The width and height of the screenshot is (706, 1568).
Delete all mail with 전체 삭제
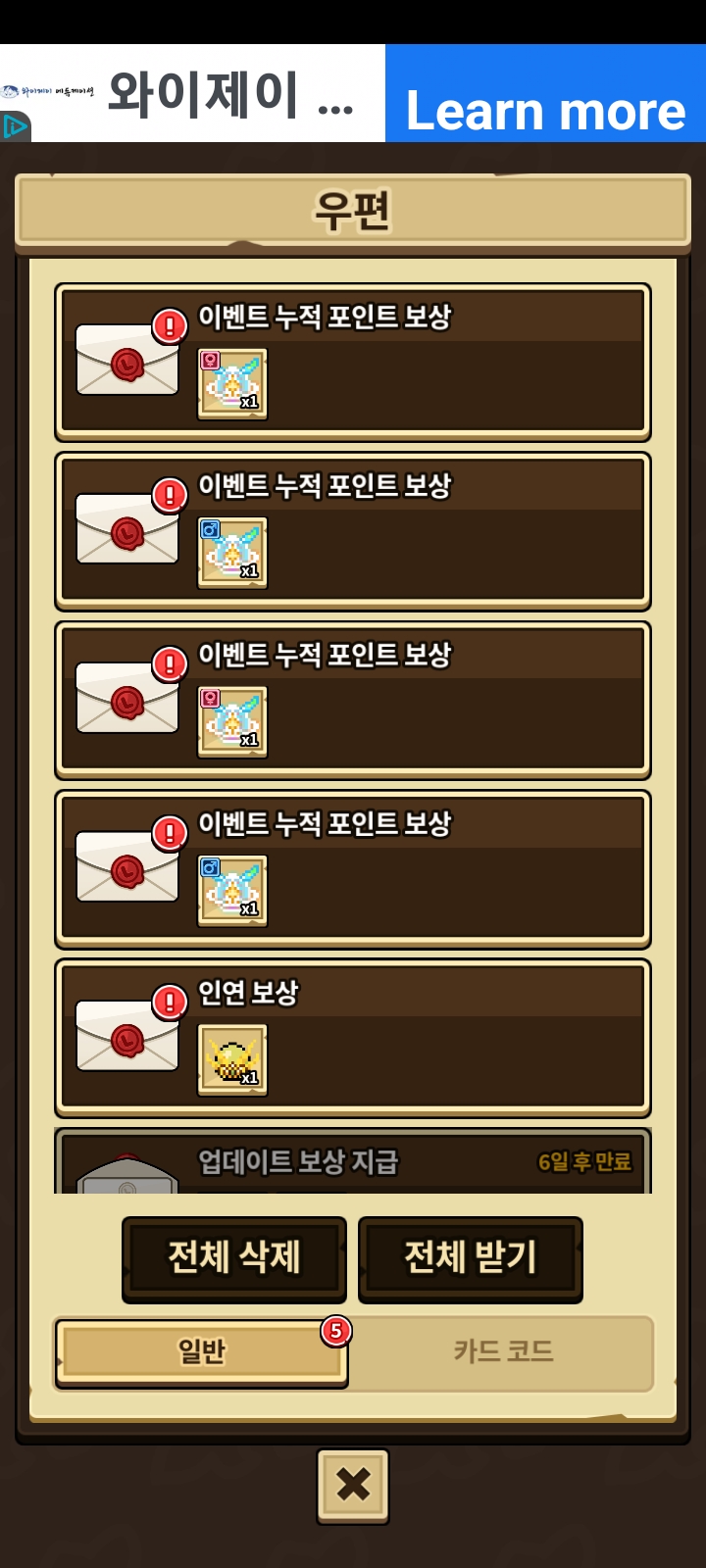click(x=234, y=1258)
